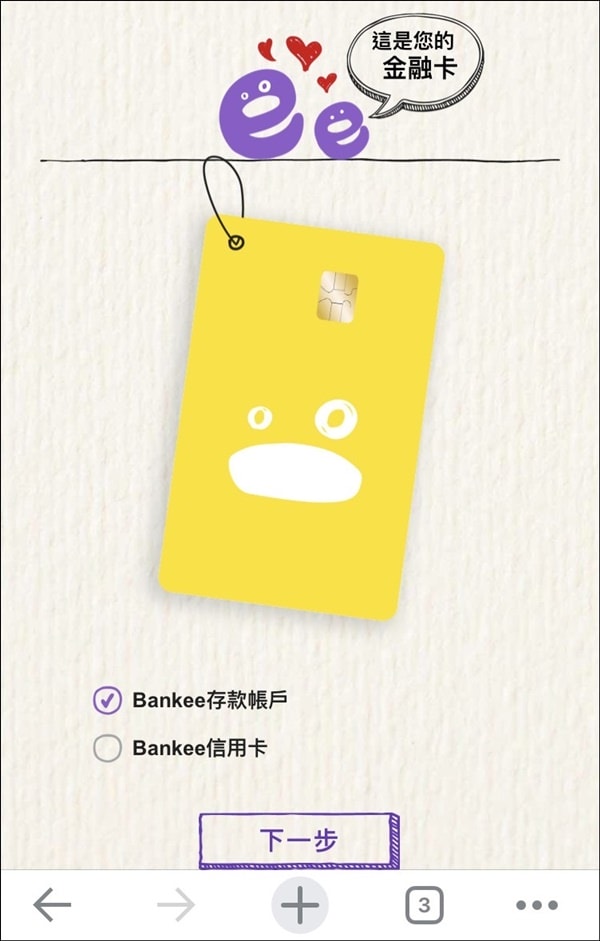
Task: Uncheck the Bankee存款帳戶 checkbox
Action: (x=107, y=700)
